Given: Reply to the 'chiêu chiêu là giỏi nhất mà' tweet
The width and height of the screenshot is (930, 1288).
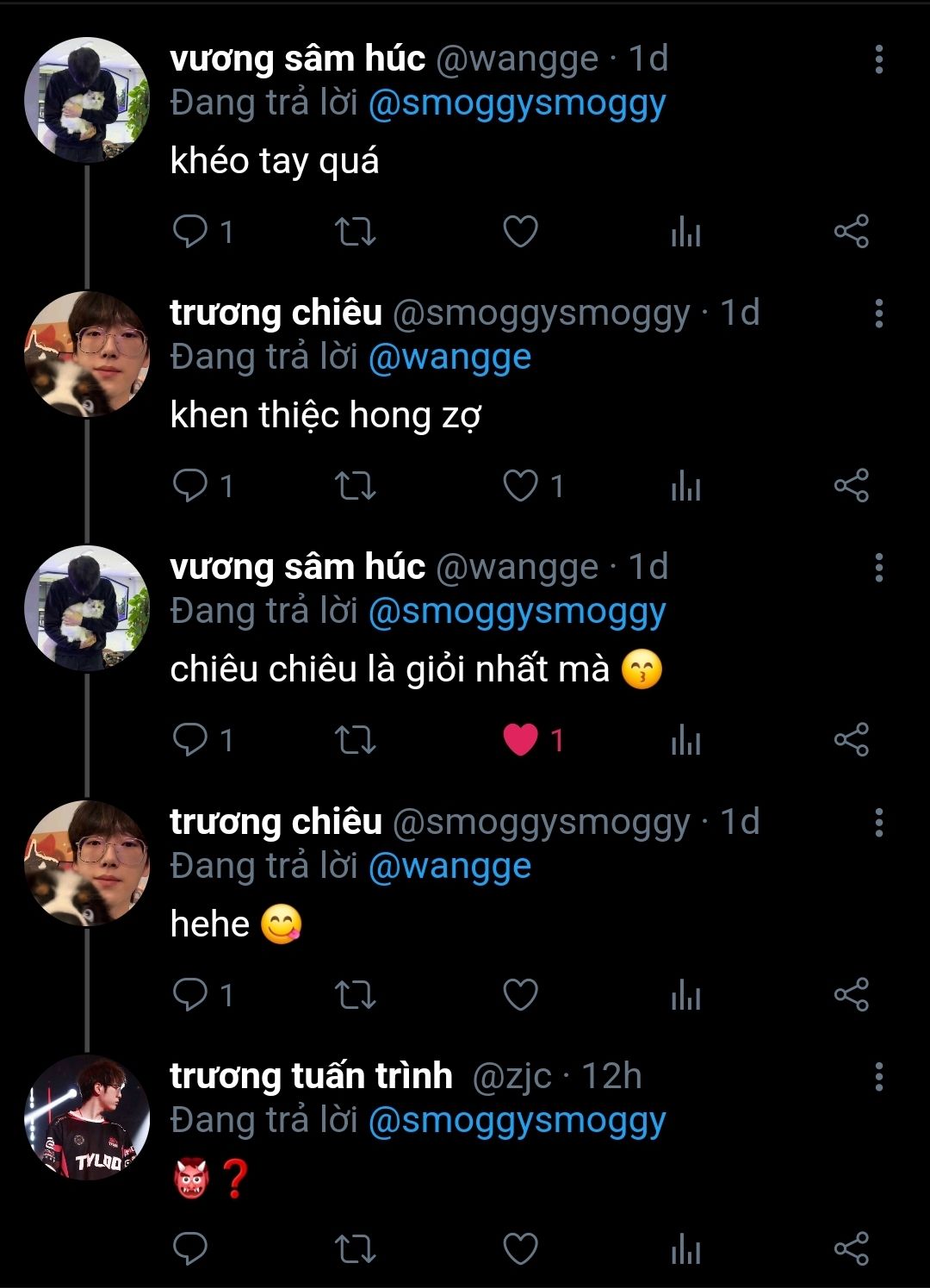Looking at the screenshot, I should point(190,740).
